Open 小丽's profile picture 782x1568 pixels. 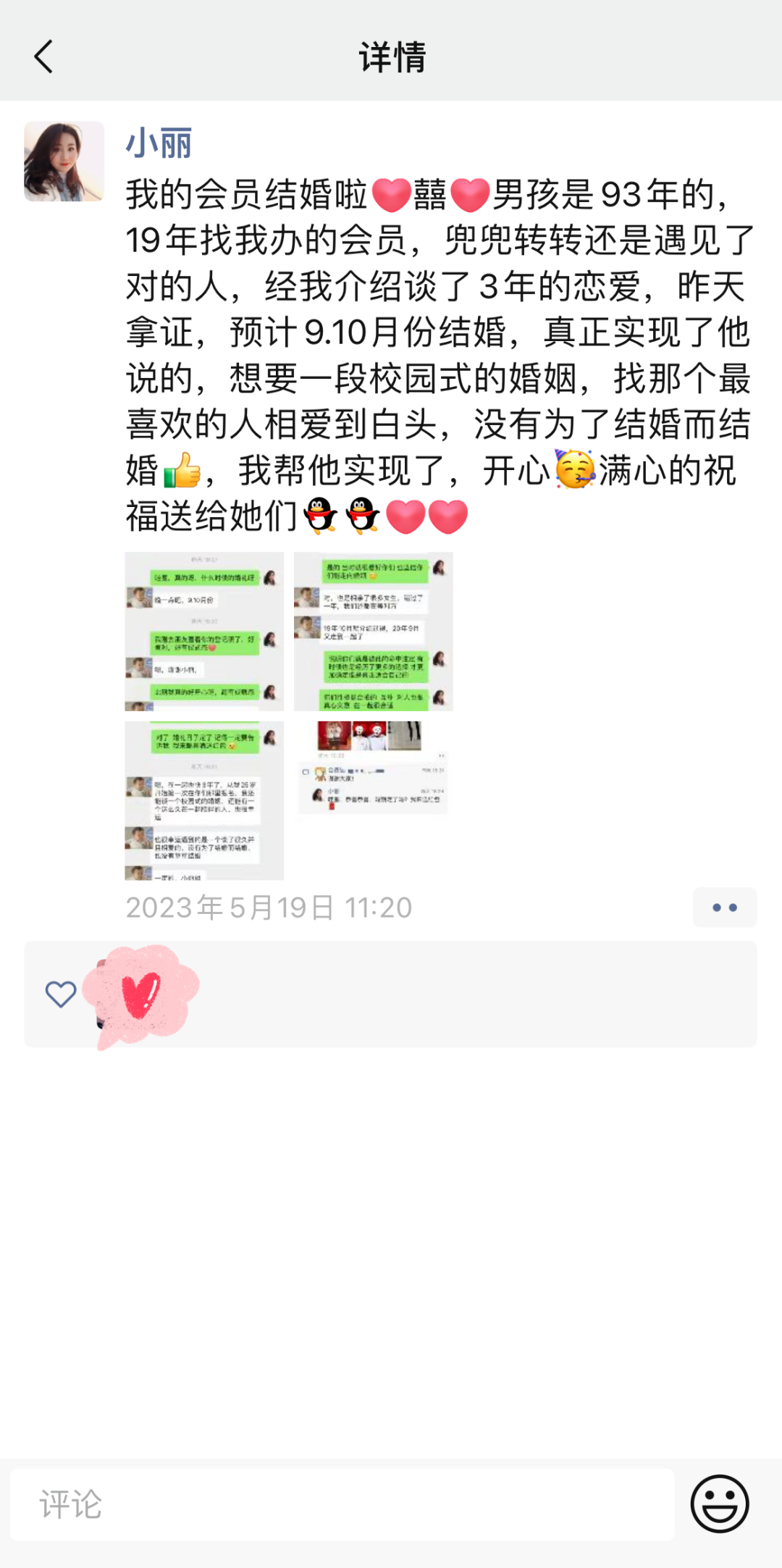click(64, 161)
